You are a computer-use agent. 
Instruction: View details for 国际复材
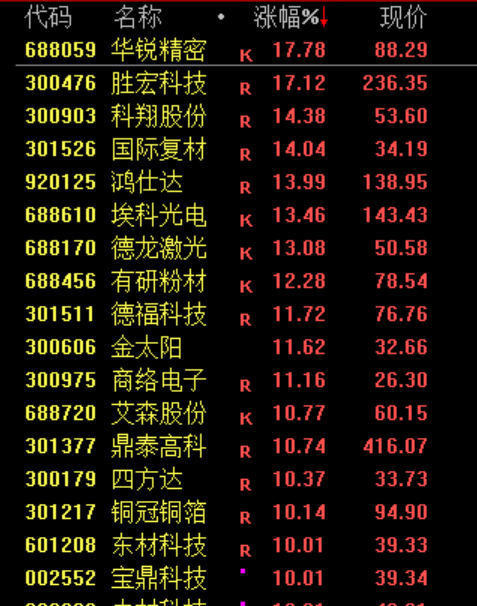[238, 149]
